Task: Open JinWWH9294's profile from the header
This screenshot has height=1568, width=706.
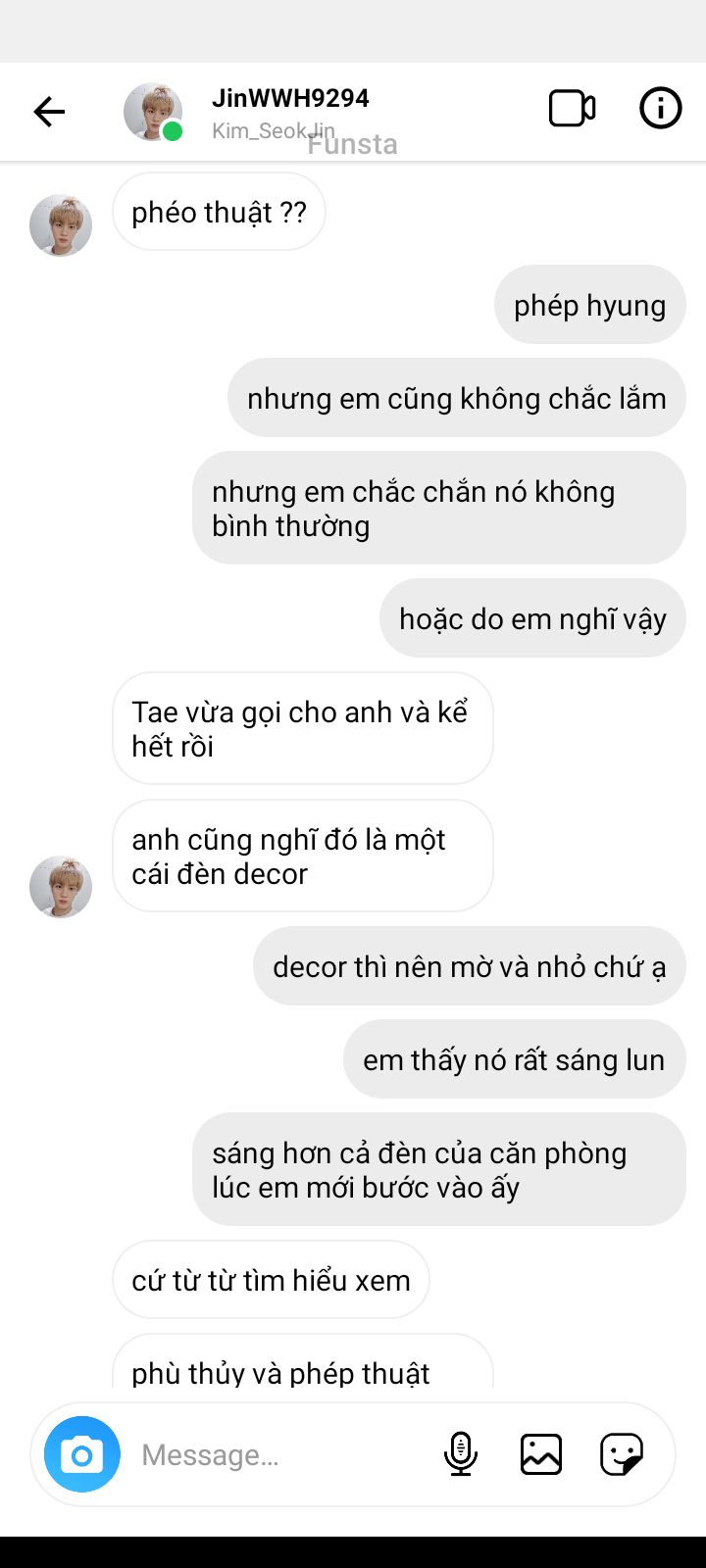Action: tap(290, 99)
